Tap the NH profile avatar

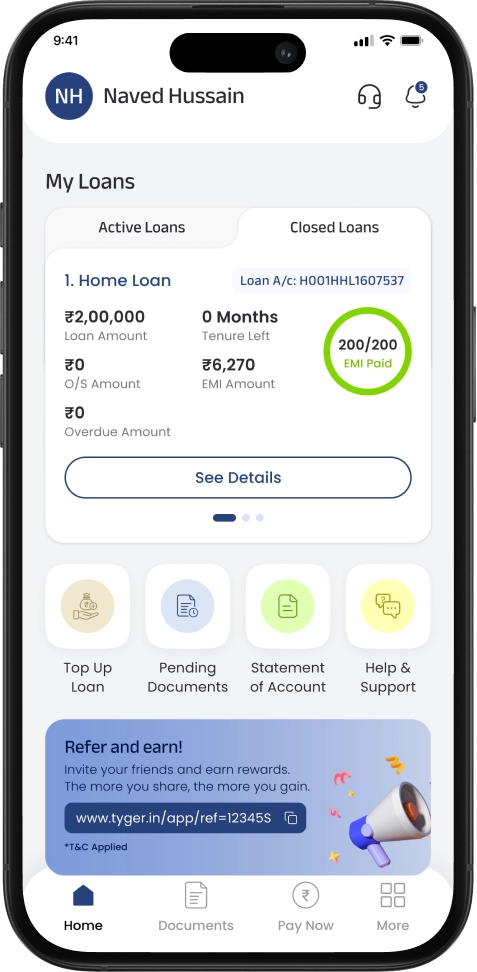pyautogui.click(x=69, y=96)
